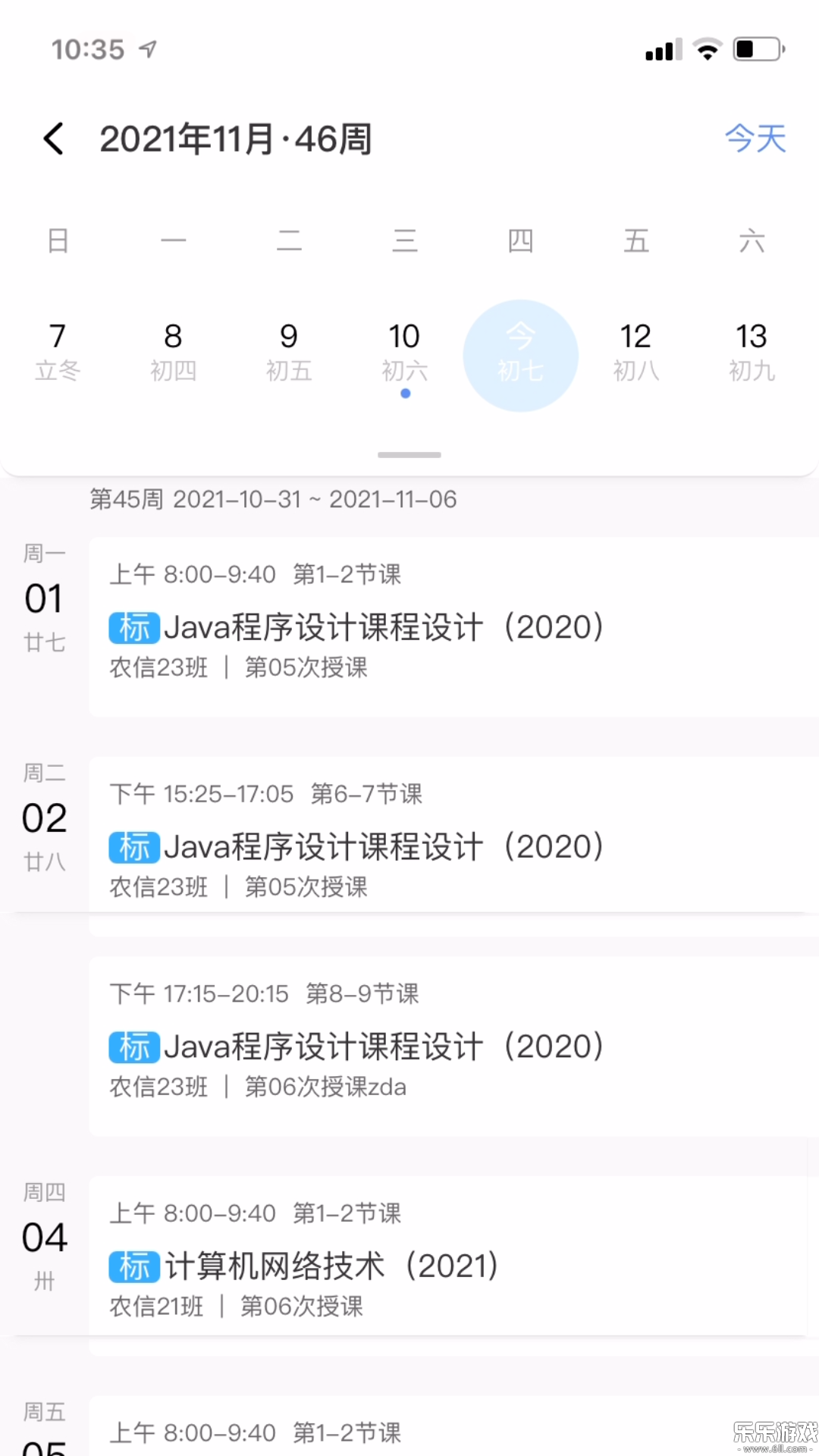Viewport: 819px width, 1456px height.
Task: Tap the battery icon in the status bar
Action: 757,48
